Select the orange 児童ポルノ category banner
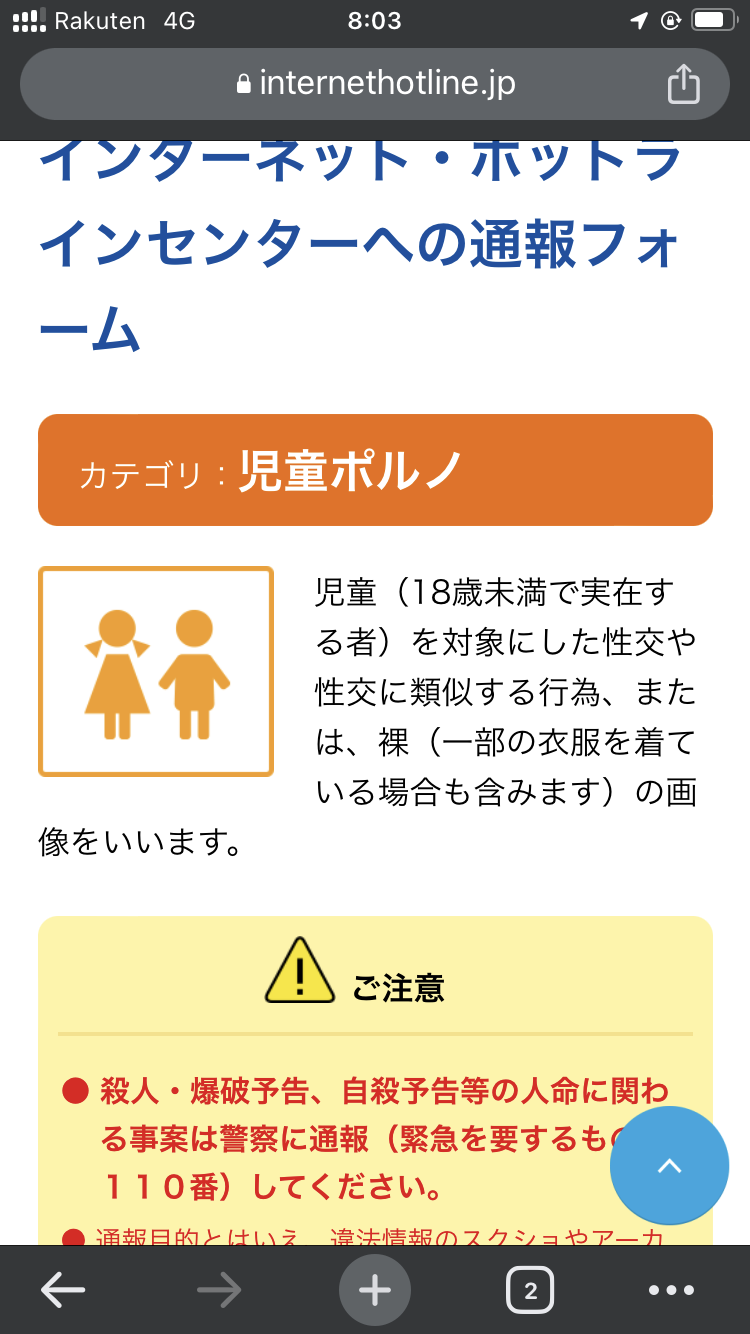 click(375, 470)
